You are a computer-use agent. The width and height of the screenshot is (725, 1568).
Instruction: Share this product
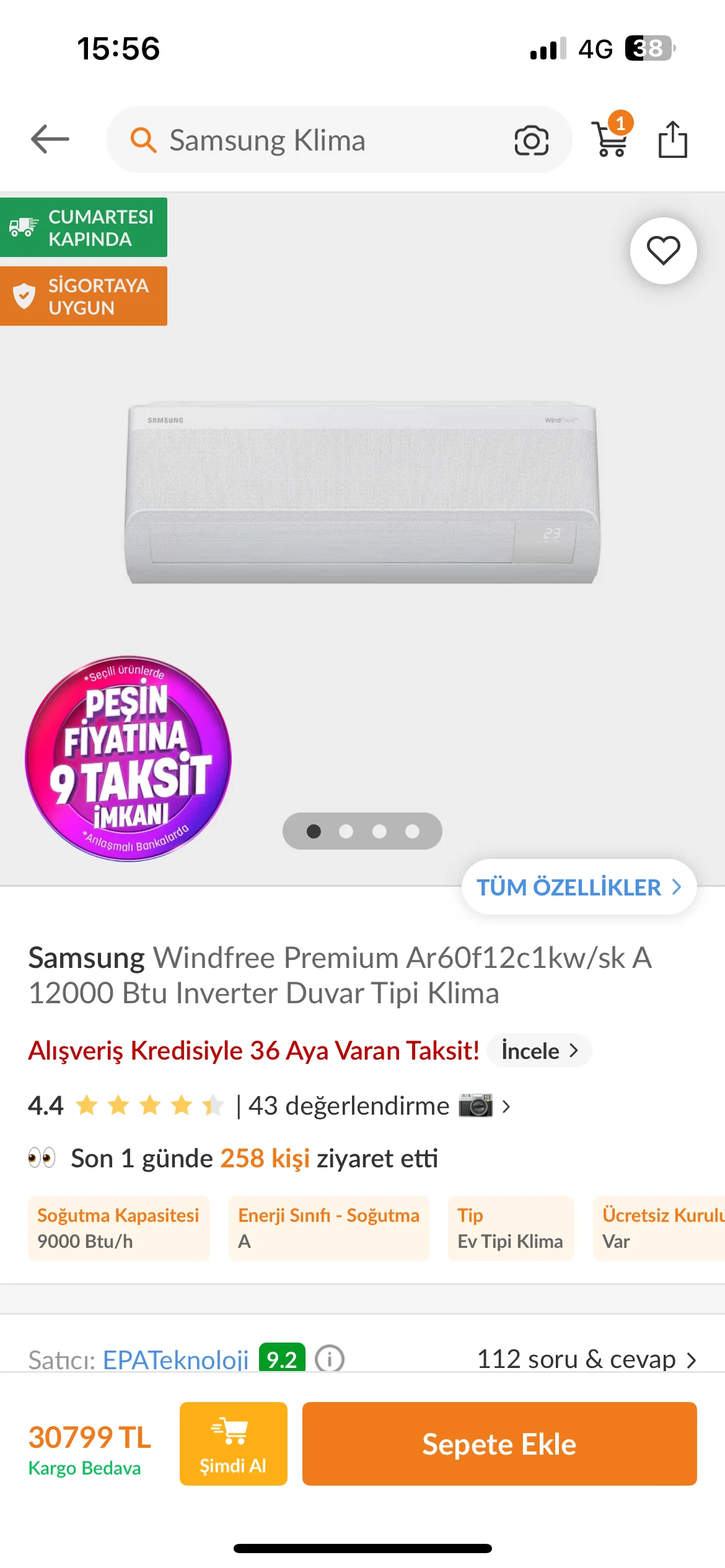coord(672,139)
